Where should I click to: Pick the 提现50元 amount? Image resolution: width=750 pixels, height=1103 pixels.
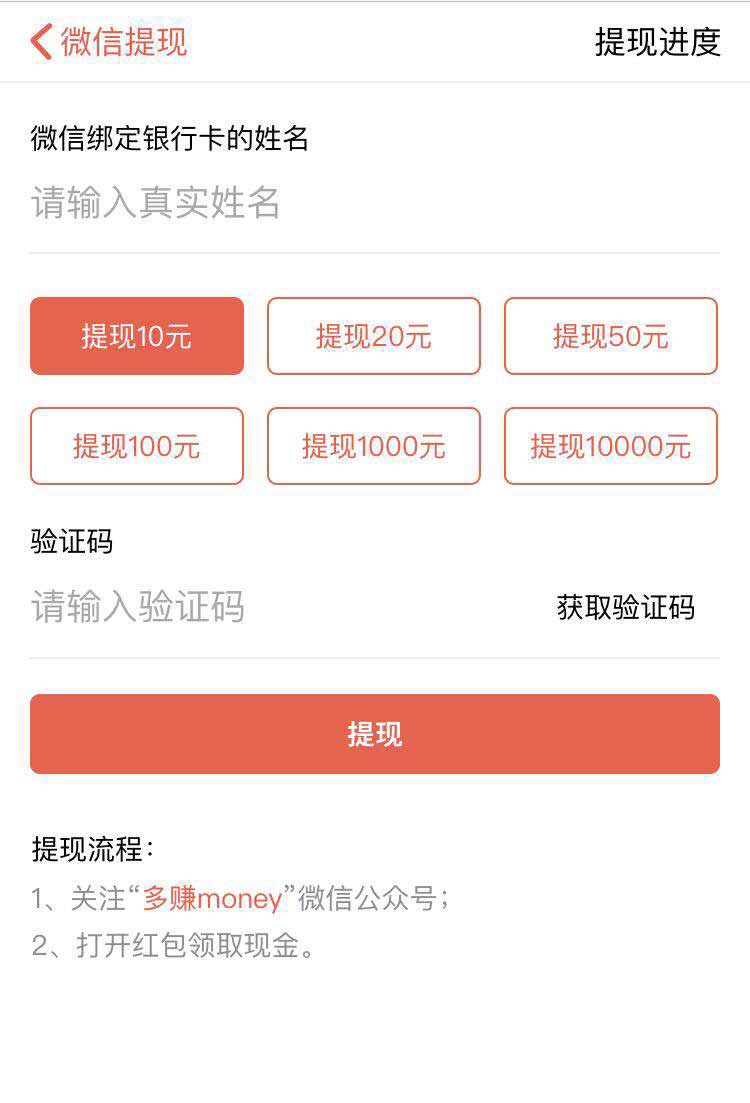(x=610, y=336)
